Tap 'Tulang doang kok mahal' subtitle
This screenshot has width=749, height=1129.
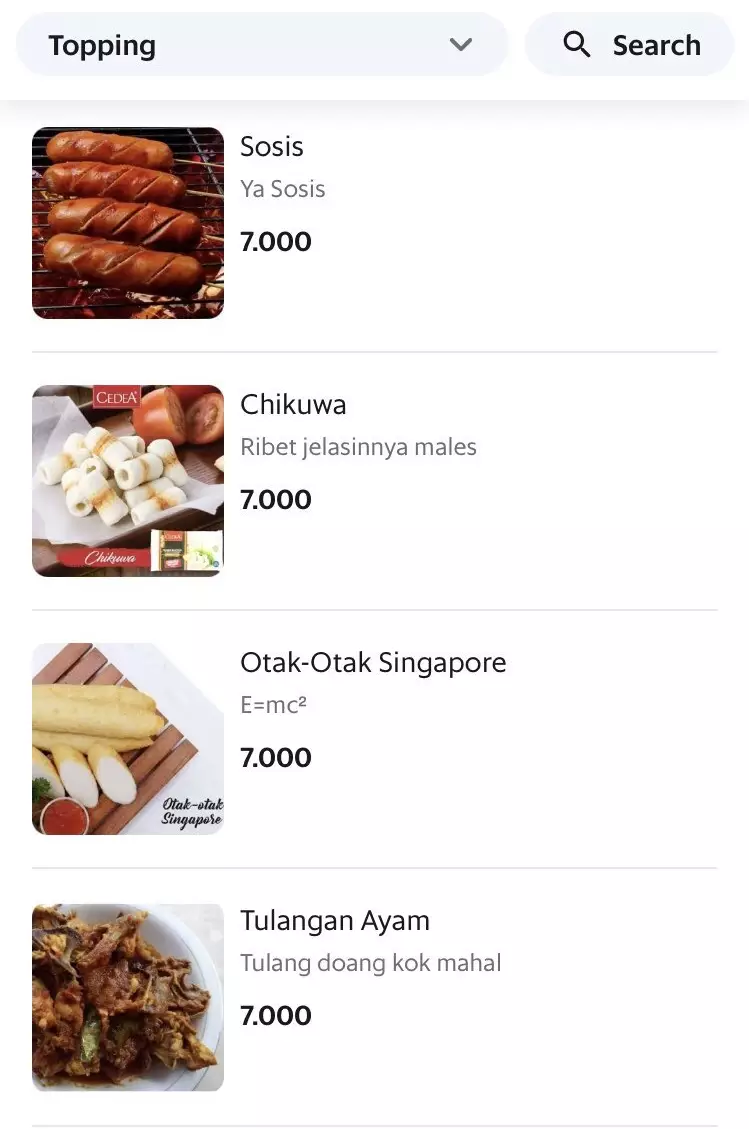click(371, 962)
